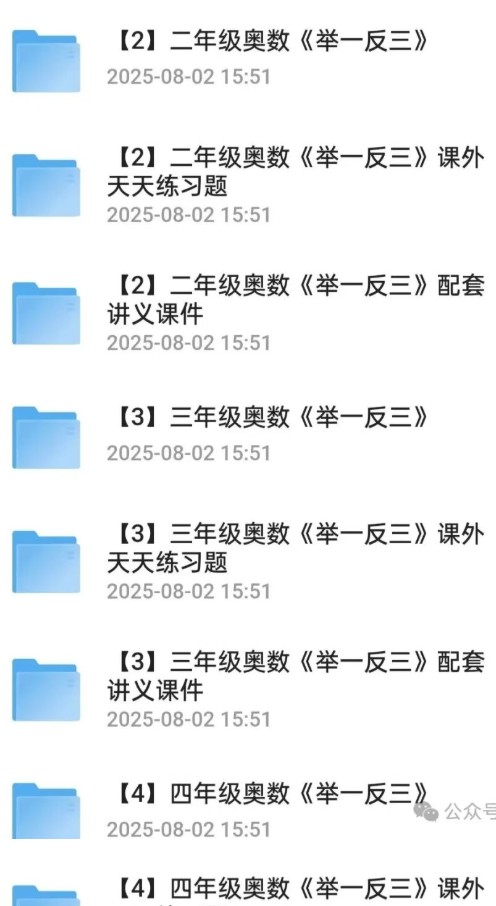The height and width of the screenshot is (906, 496).
Task: Open 四年级奥数《举一反三》课外 folder
Action: coord(248,889)
